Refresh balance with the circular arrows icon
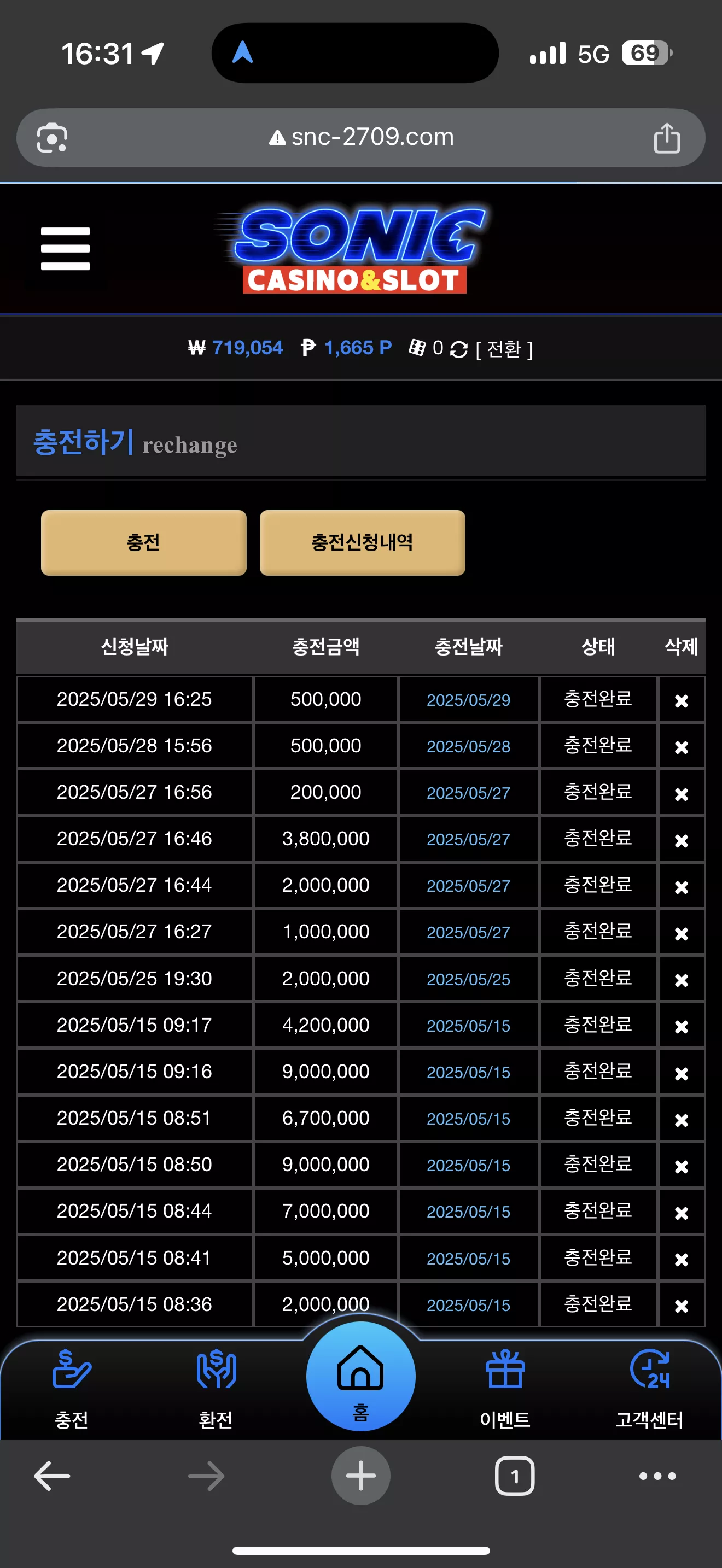 point(458,349)
